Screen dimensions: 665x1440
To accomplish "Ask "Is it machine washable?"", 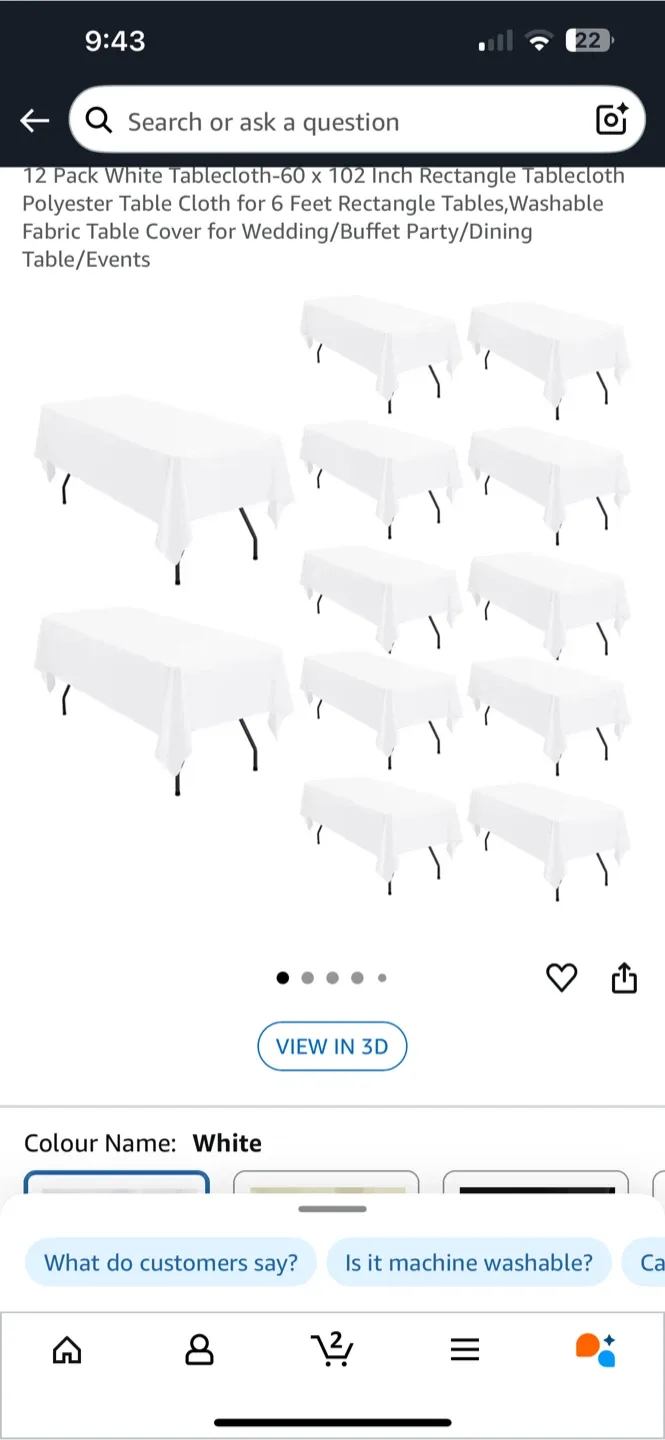I will [468, 1263].
